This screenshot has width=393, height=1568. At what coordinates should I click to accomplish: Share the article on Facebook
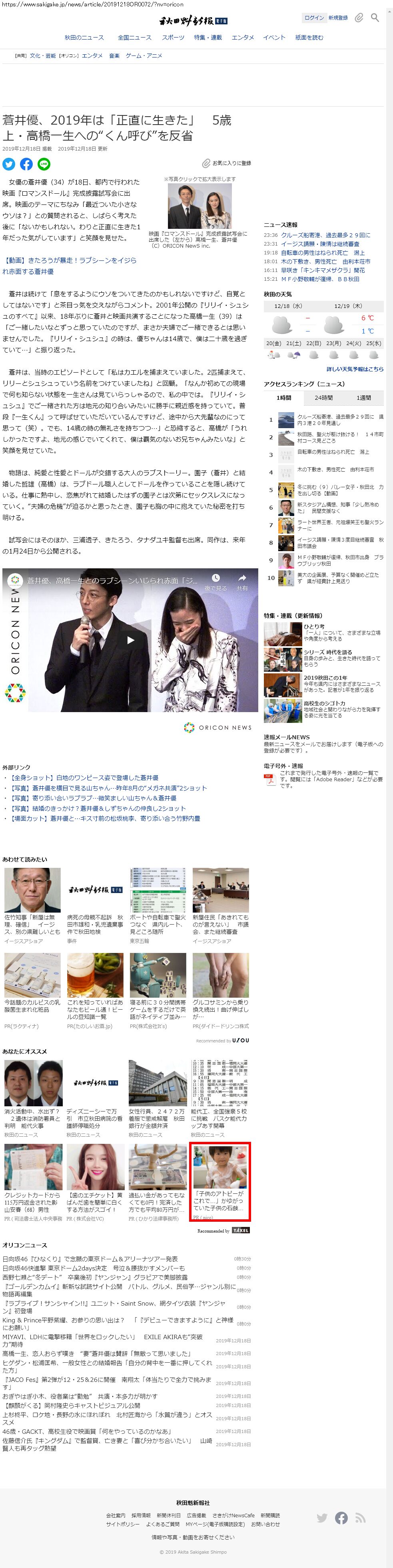click(x=26, y=164)
